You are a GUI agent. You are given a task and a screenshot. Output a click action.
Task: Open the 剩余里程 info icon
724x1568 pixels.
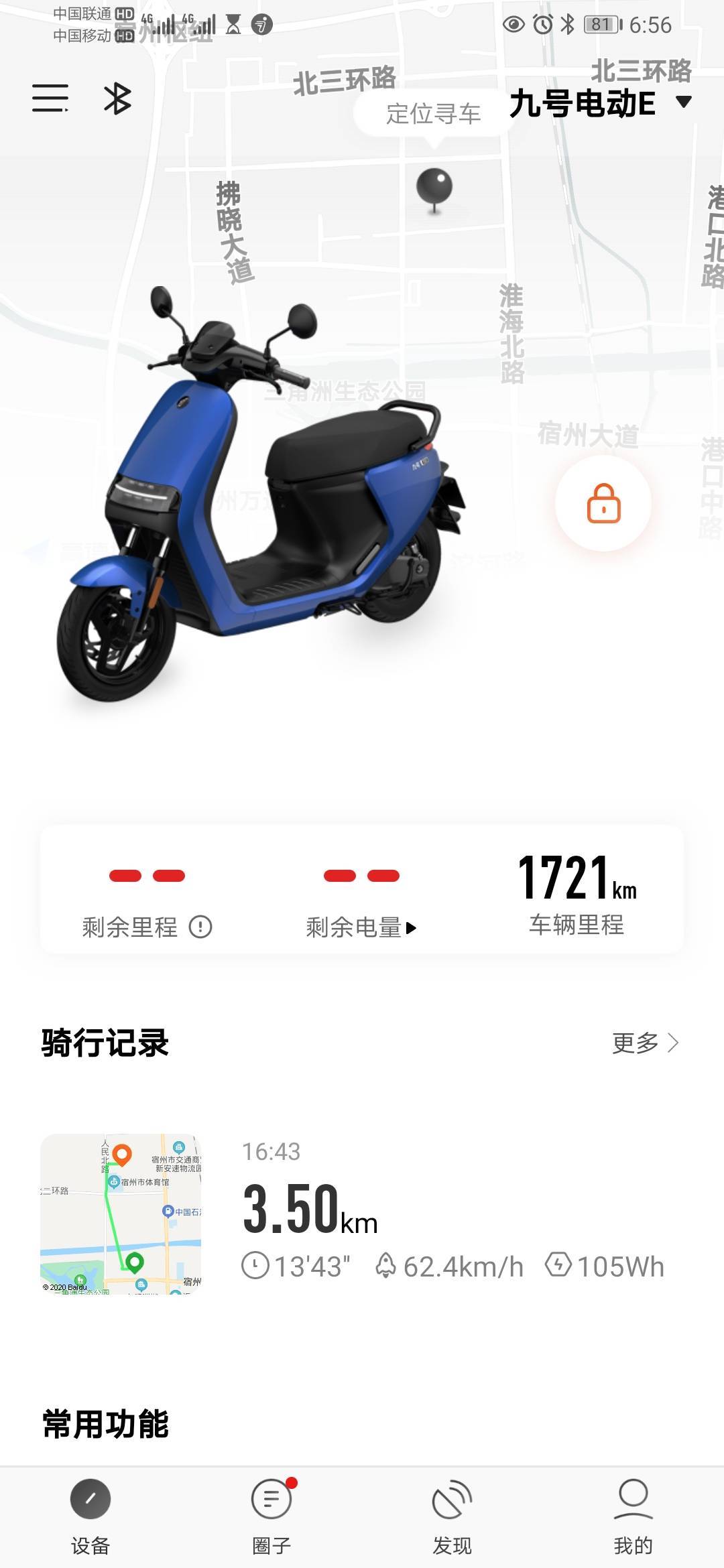click(x=200, y=927)
